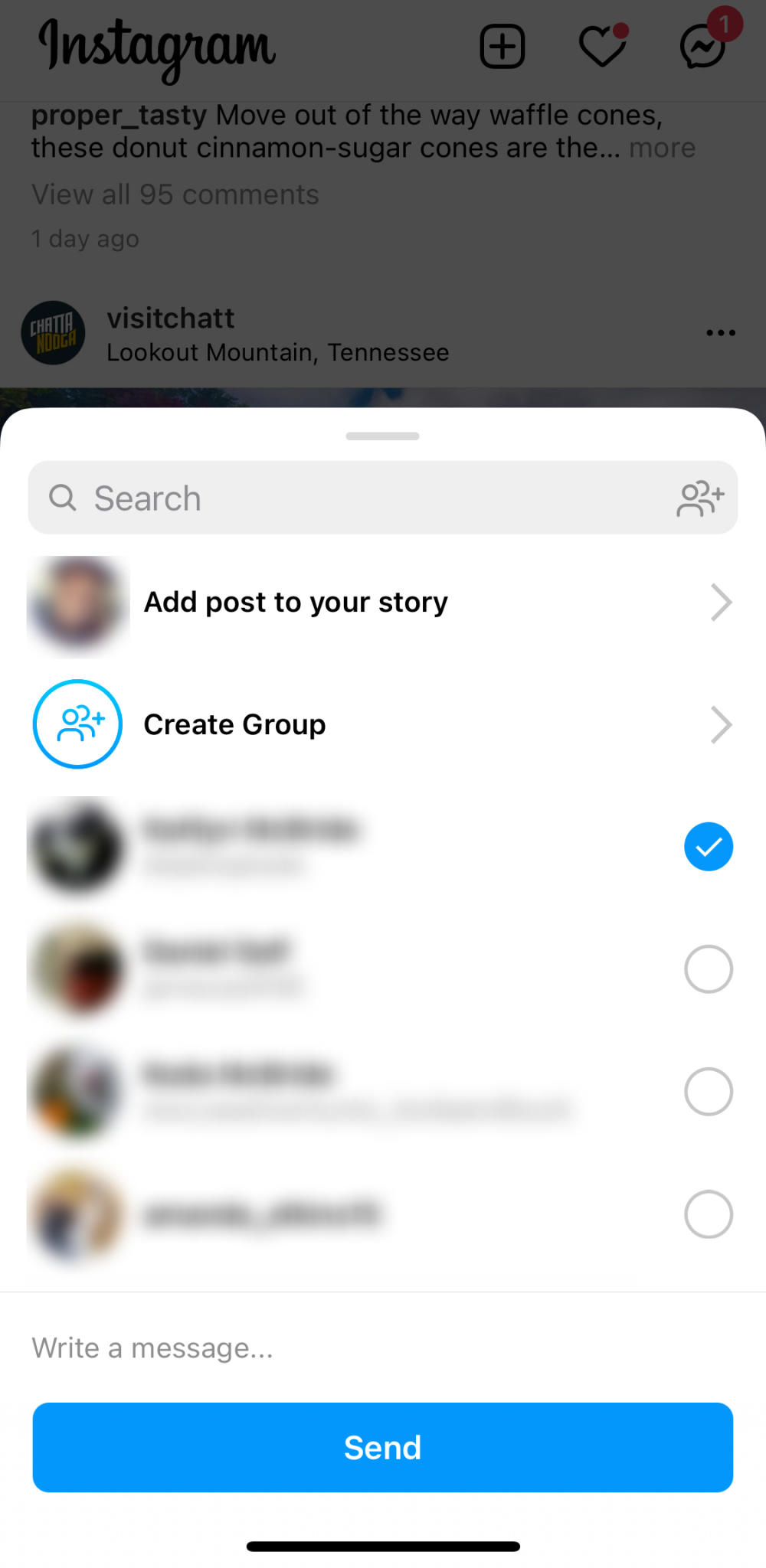Click the Write a message field
Image resolution: width=766 pixels, height=1568 pixels.
point(152,1348)
